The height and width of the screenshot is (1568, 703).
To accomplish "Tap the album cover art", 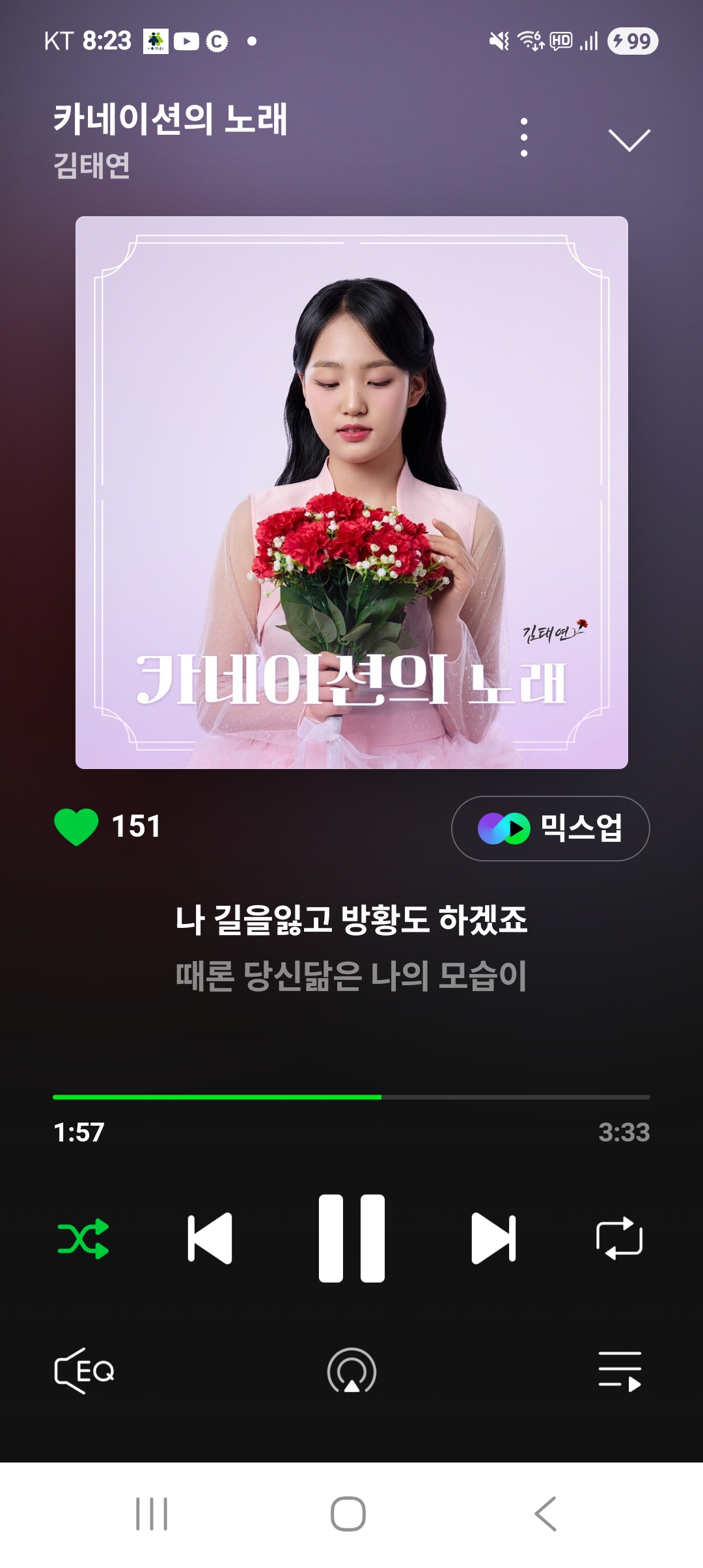I will 351,492.
